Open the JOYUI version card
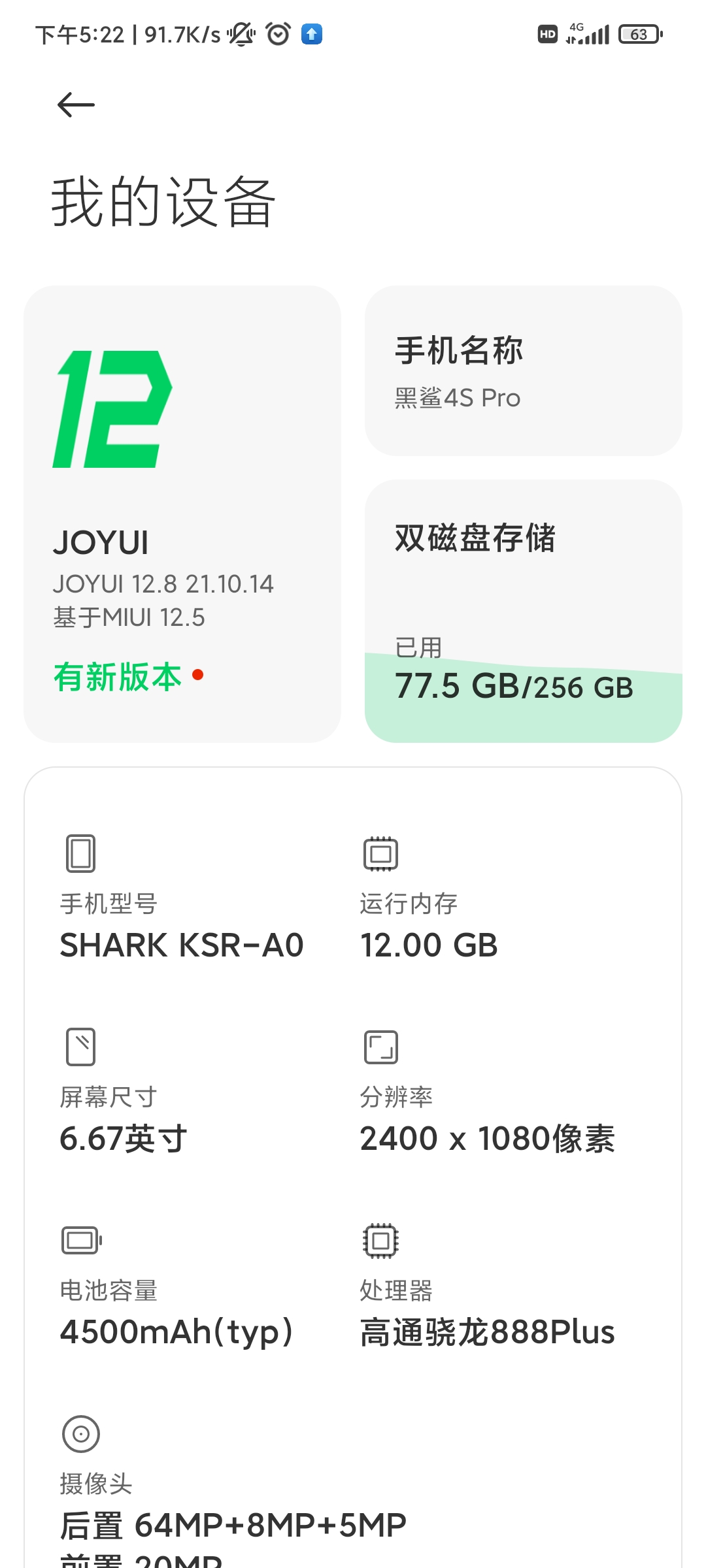The image size is (706, 1568). 182,514
